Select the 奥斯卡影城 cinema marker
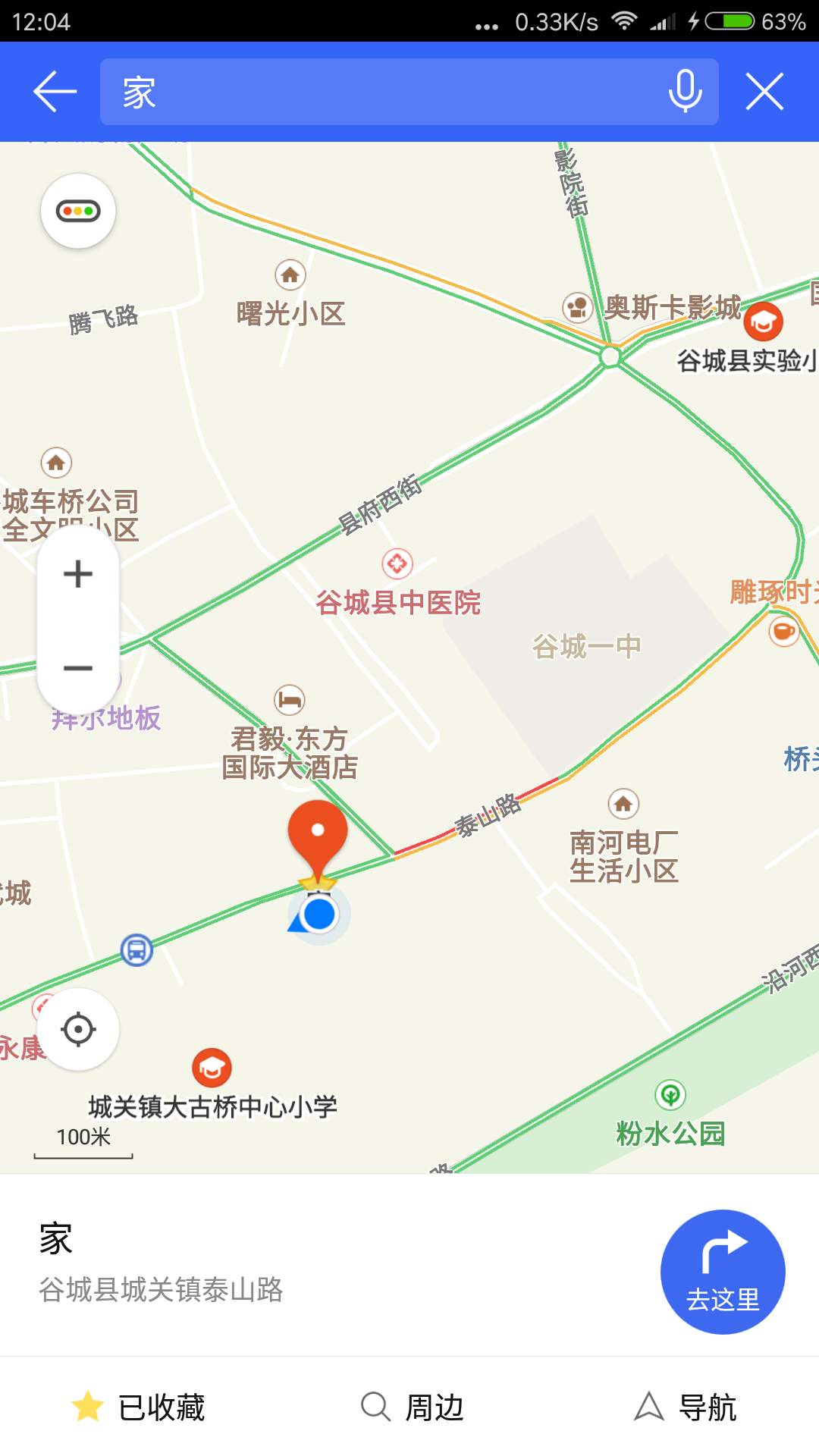819x1456 pixels. coord(577,307)
